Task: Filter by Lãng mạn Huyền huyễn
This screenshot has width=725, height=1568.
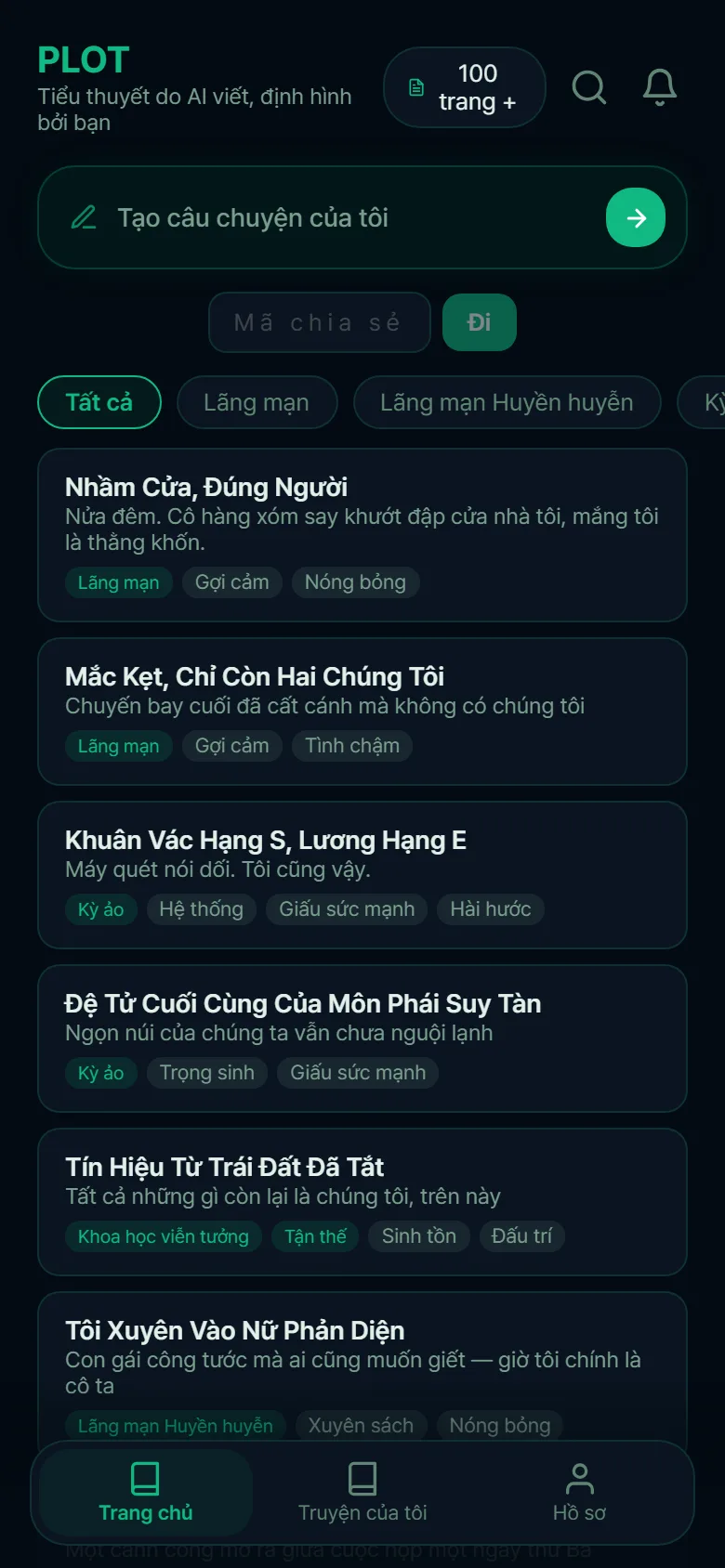Action: pyautogui.click(x=507, y=402)
